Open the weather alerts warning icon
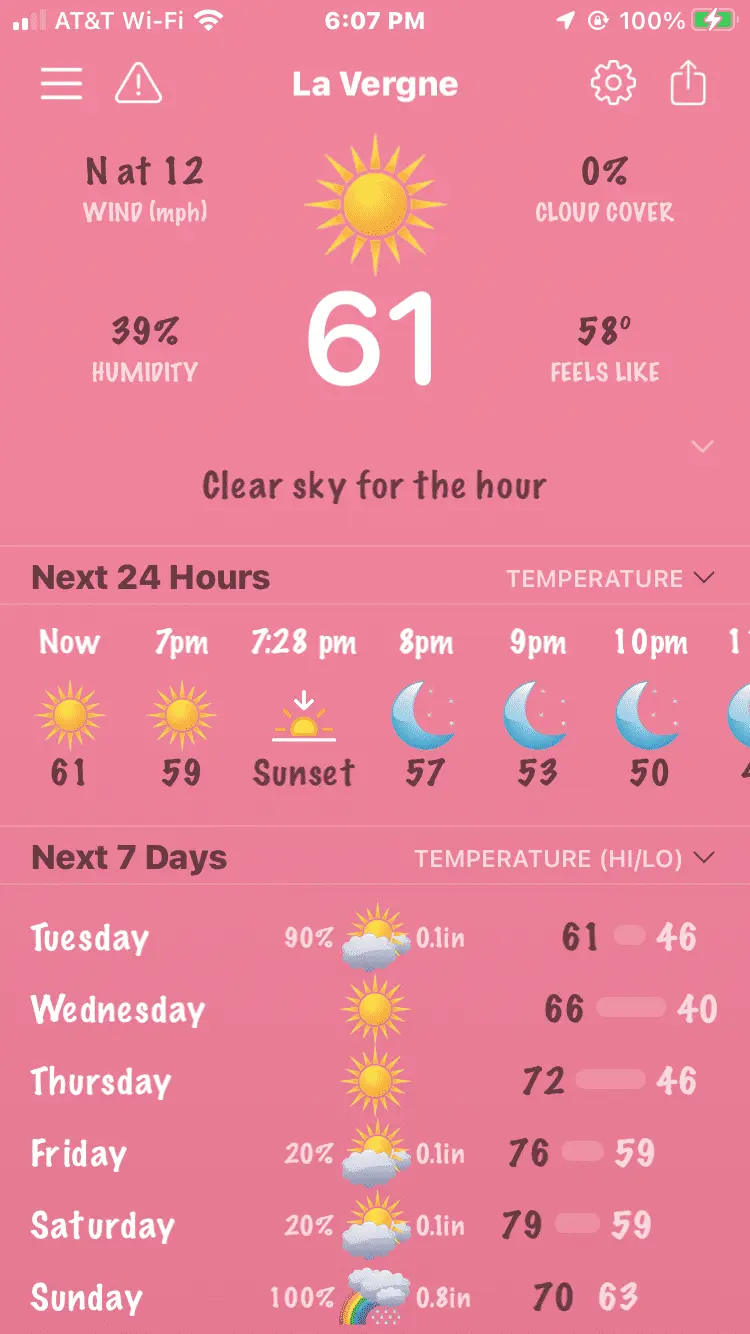This screenshot has height=1334, width=750. coord(138,84)
